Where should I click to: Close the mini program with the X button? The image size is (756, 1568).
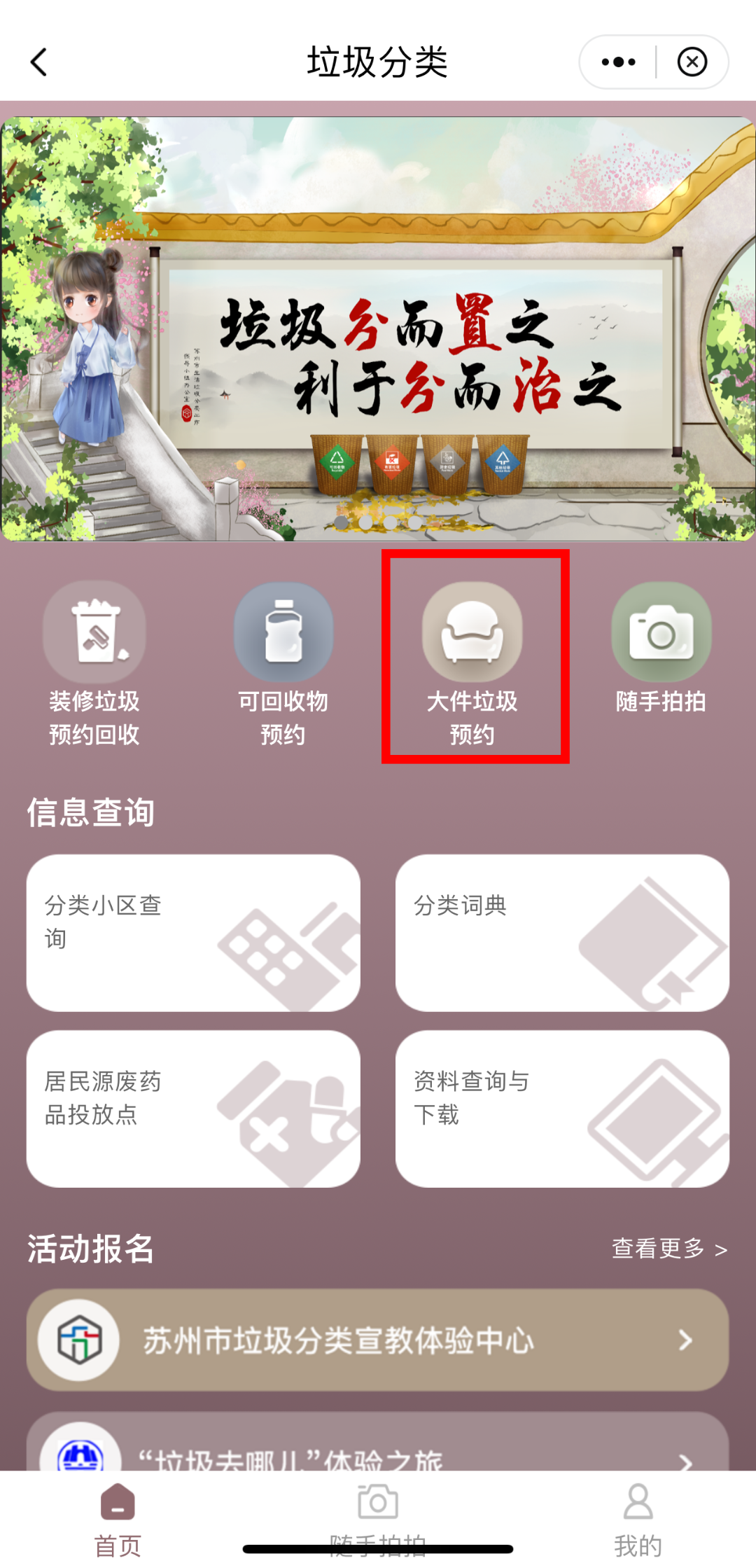(692, 62)
